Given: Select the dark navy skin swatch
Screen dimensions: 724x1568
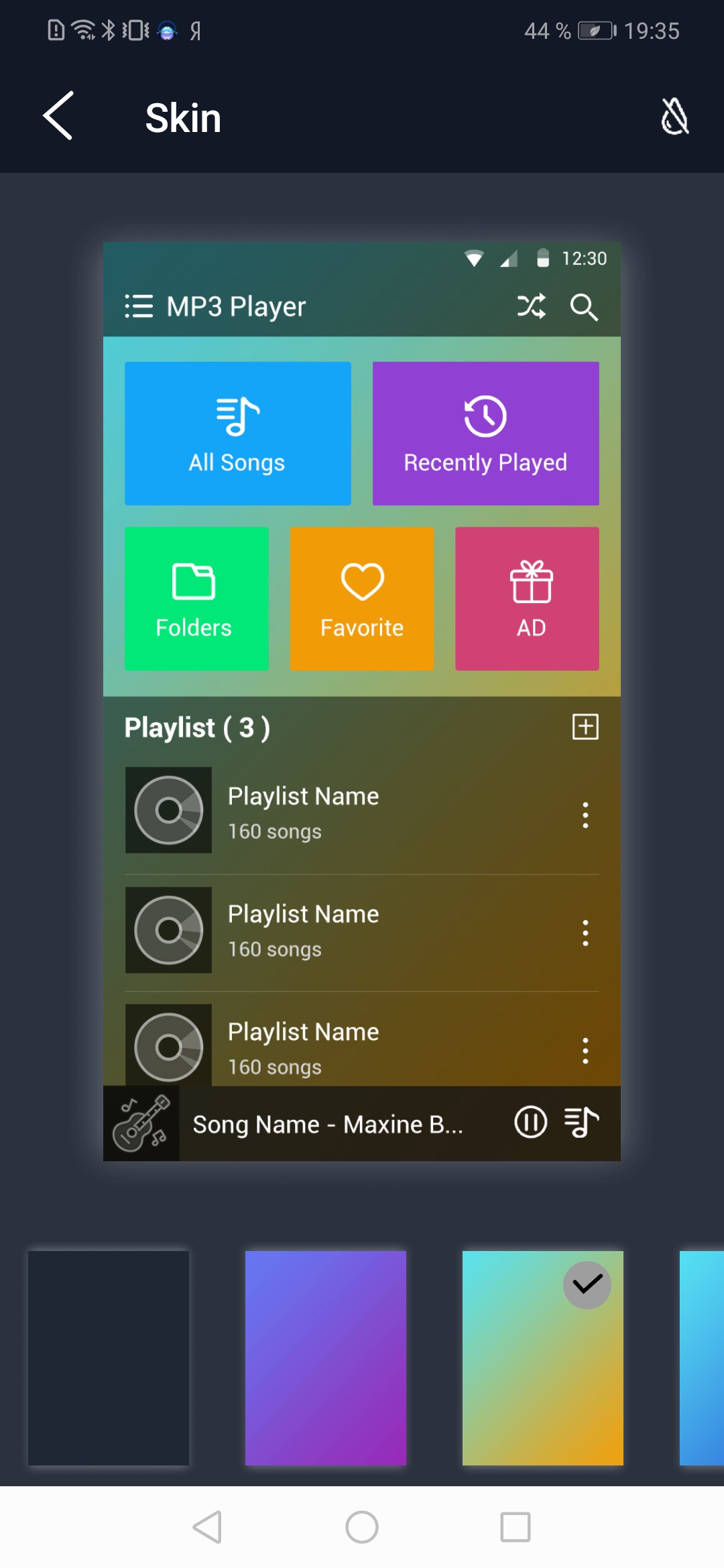Looking at the screenshot, I should click(x=109, y=1358).
